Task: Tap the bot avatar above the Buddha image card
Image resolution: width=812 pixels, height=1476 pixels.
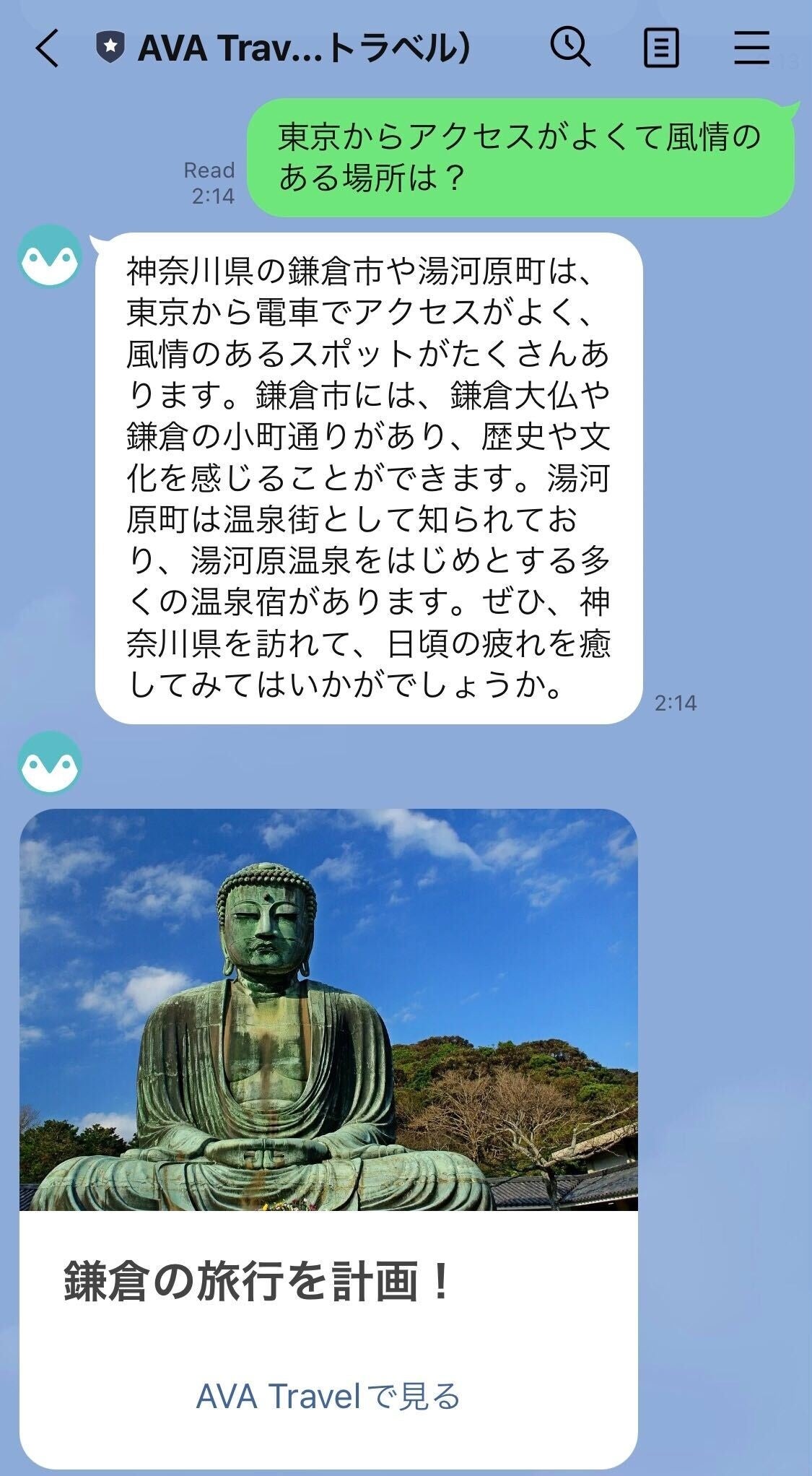Action: pos(51,765)
